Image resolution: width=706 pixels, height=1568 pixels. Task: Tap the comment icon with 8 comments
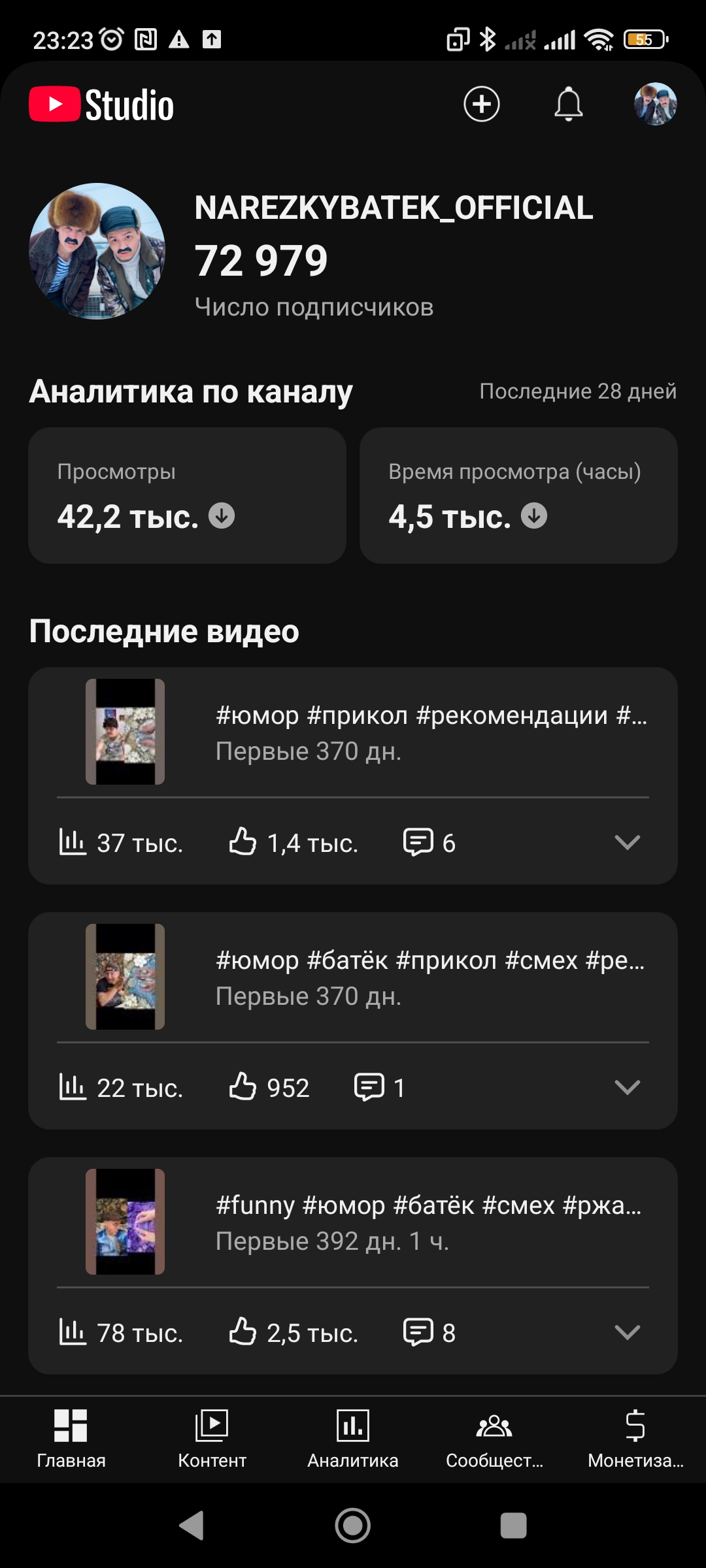pos(419,1333)
